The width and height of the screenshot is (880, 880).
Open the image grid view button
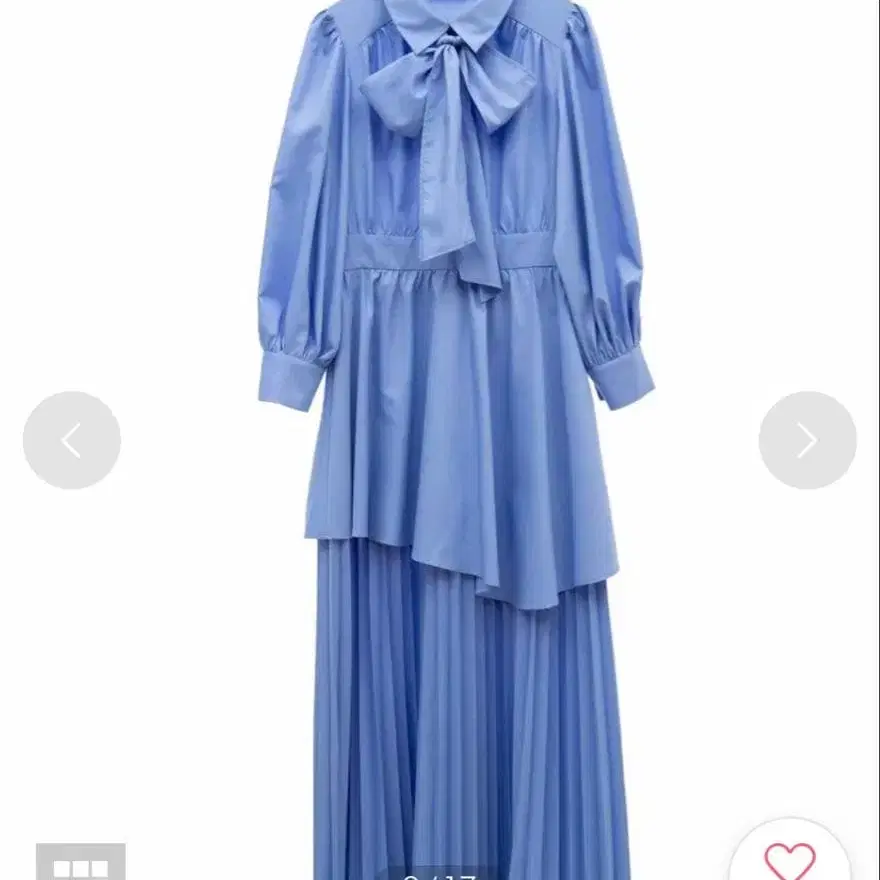coord(81,864)
